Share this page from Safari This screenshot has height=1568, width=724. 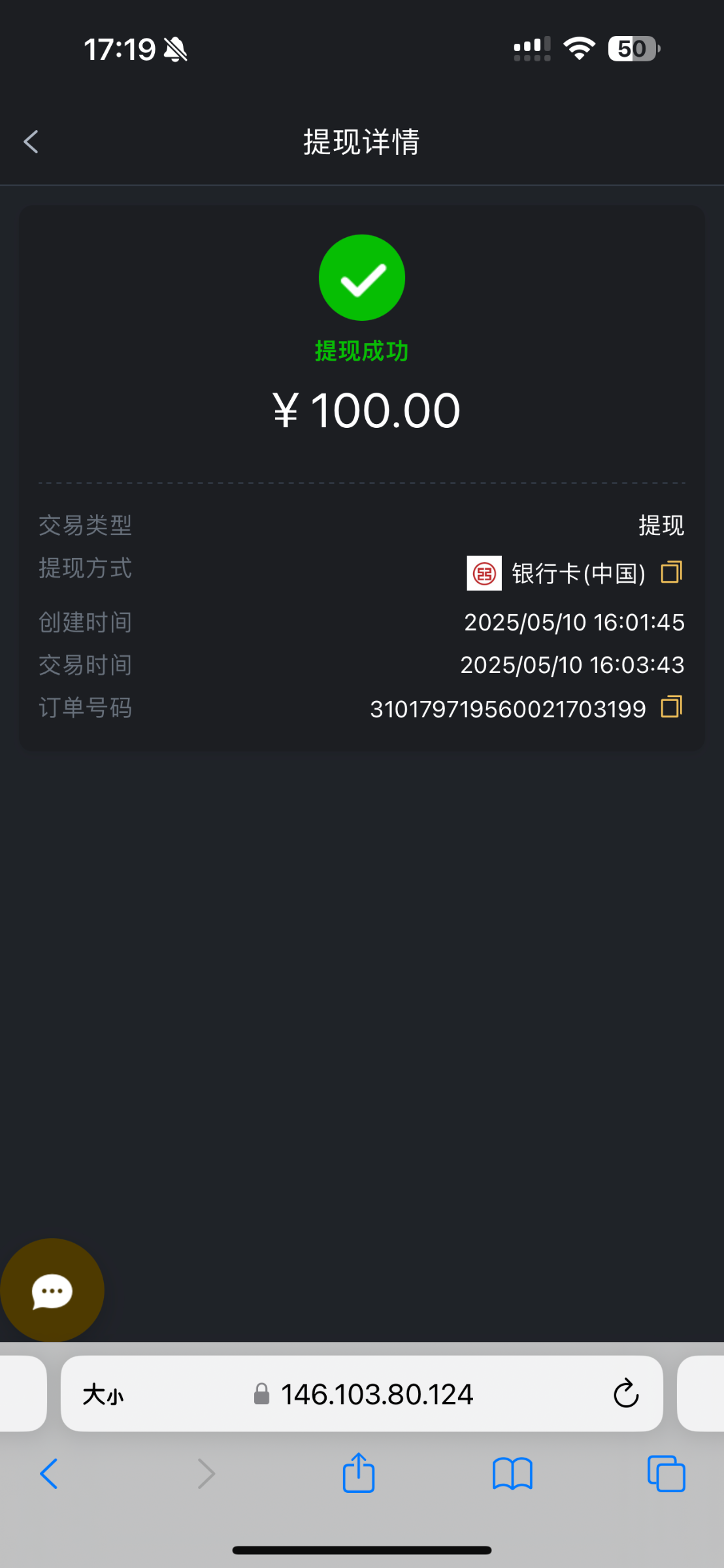point(359,1473)
